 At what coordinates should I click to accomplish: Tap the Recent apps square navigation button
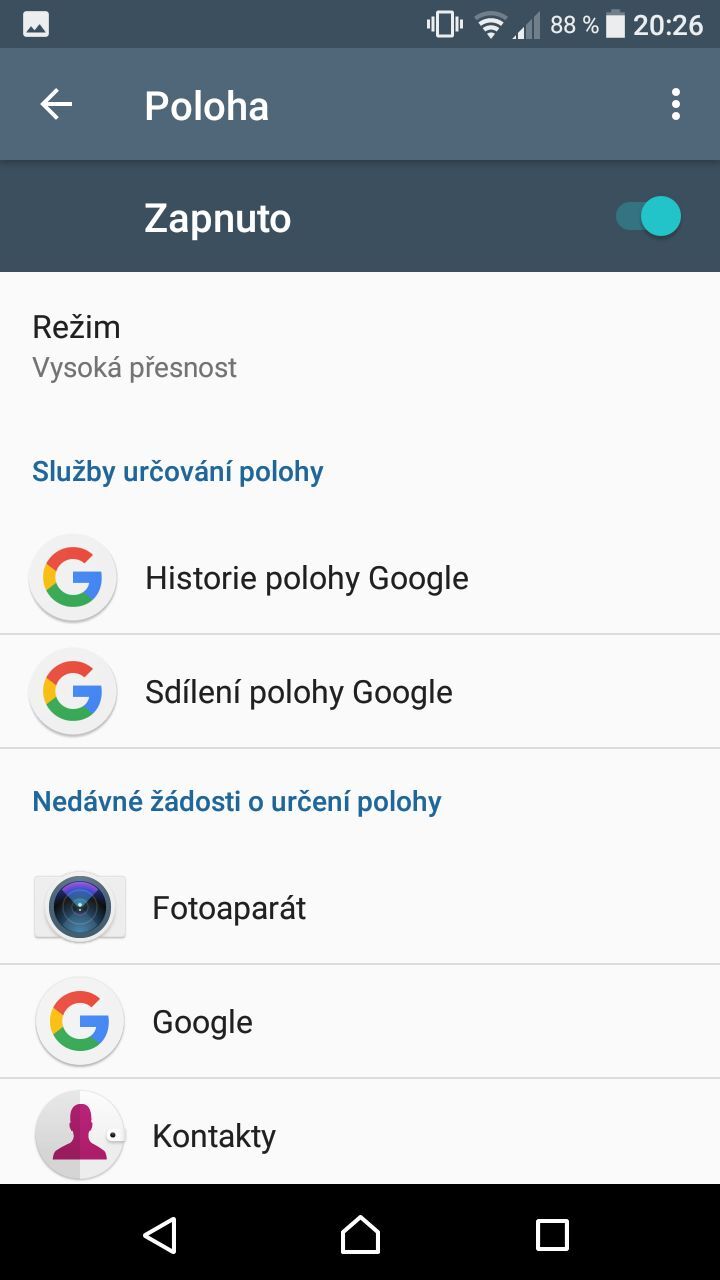(552, 1235)
